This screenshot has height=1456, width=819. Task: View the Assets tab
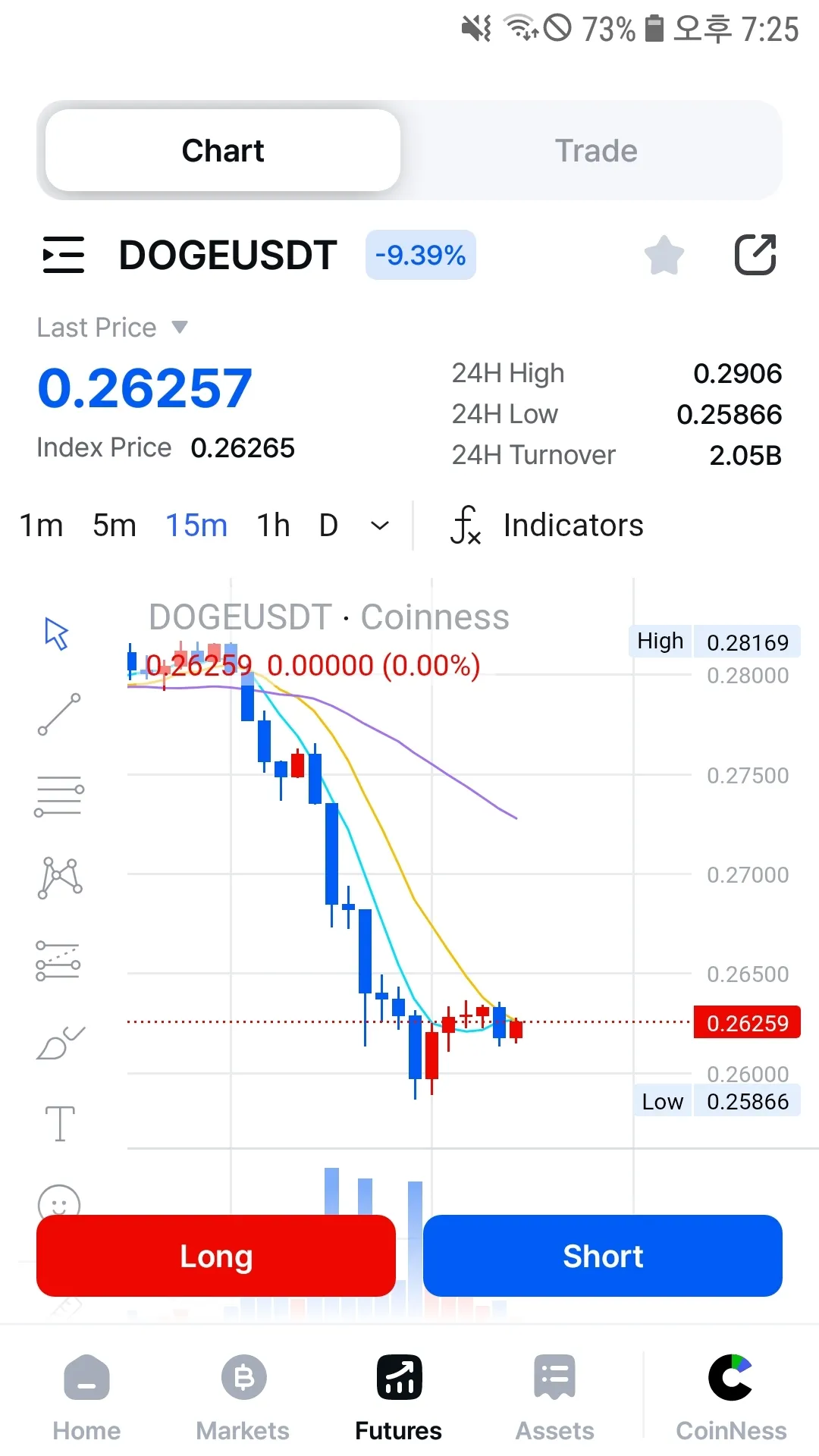point(554,1397)
